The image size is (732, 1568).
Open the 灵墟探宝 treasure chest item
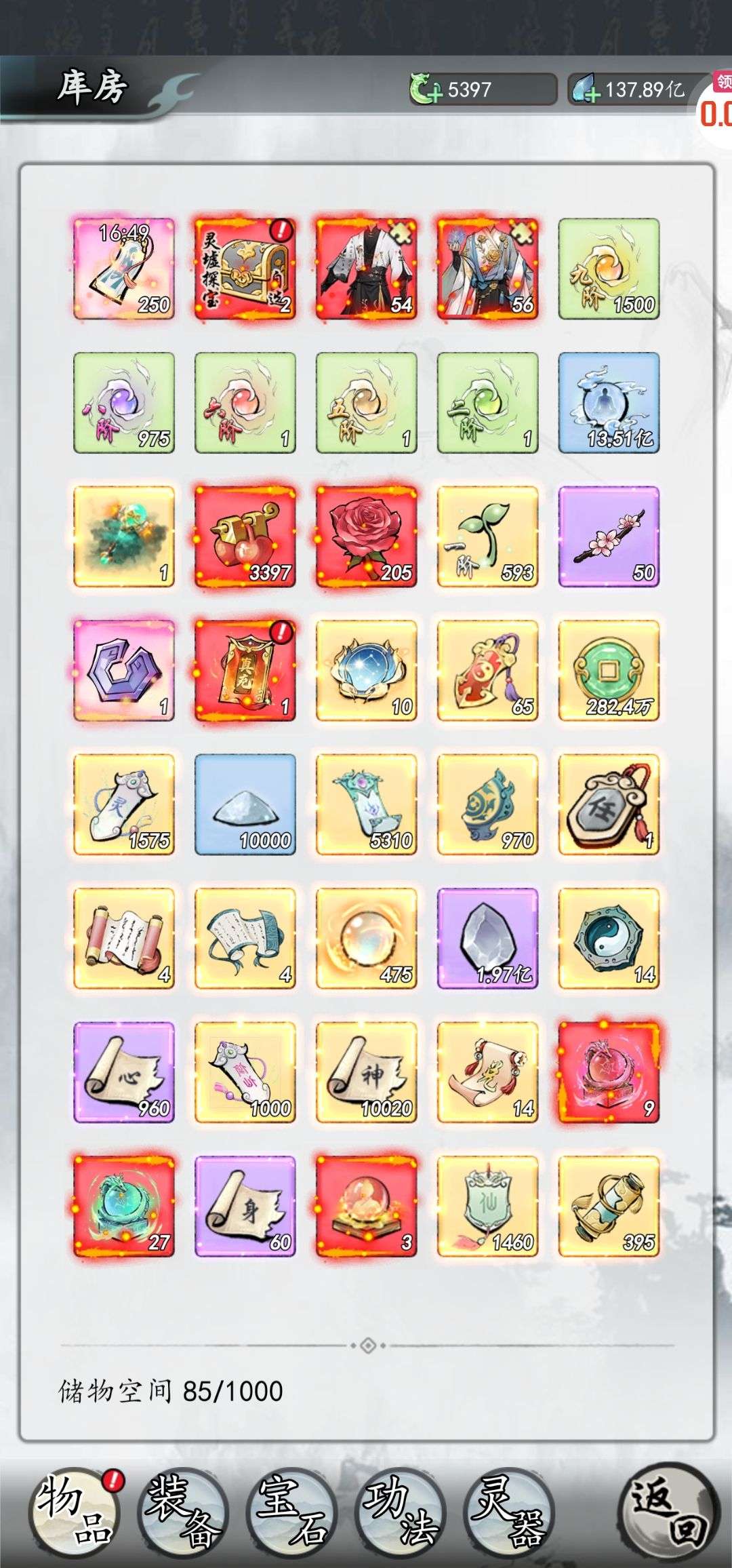coord(245,269)
